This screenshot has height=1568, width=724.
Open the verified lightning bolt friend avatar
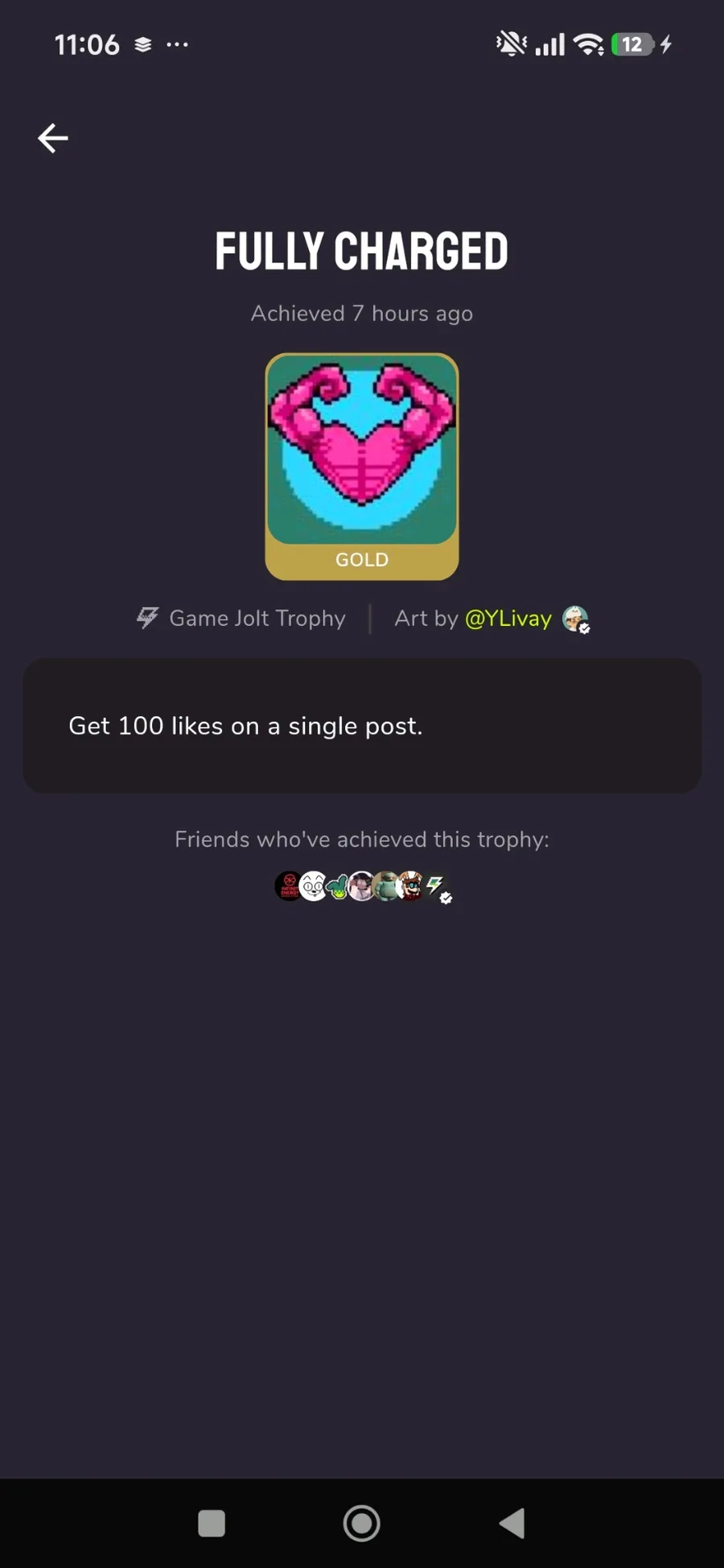click(437, 887)
